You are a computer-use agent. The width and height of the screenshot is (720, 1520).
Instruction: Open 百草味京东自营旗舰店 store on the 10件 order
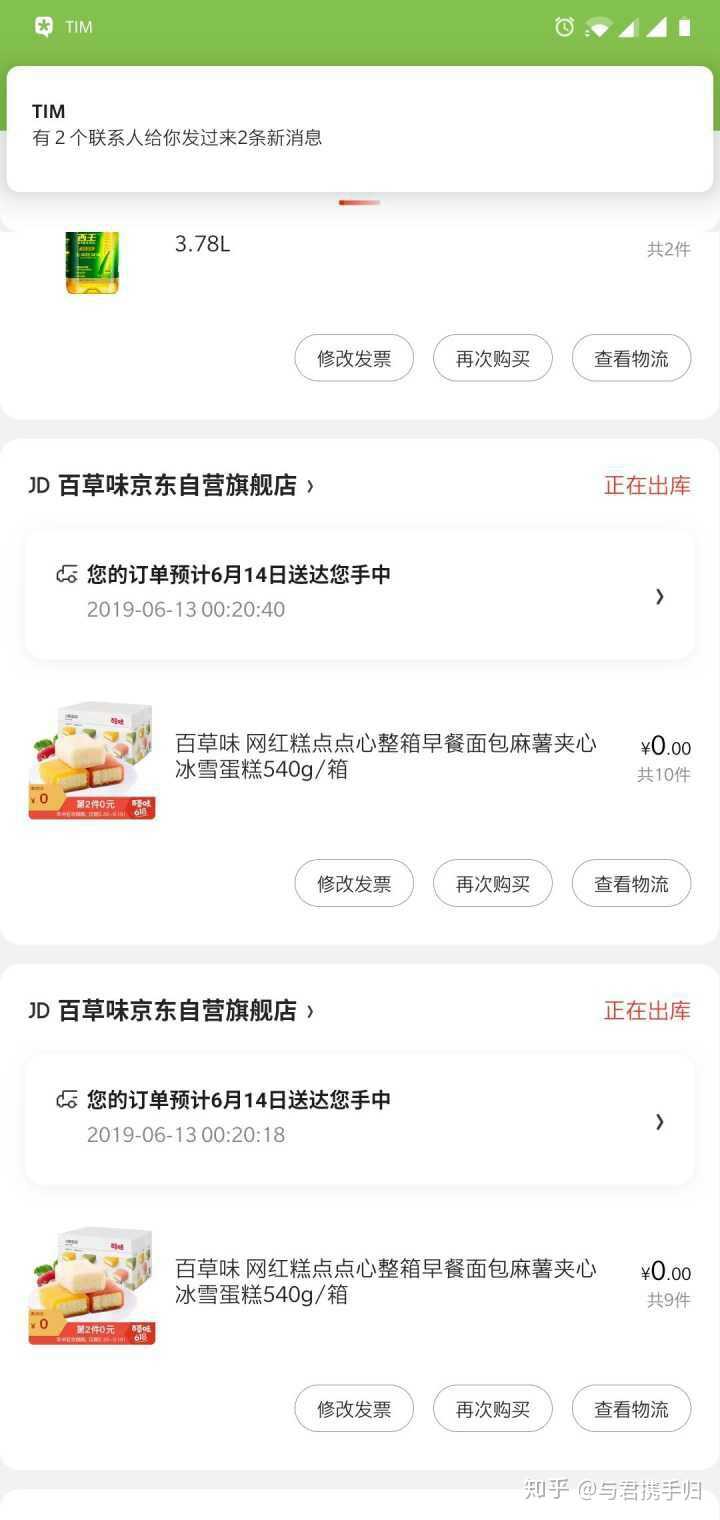tap(178, 486)
